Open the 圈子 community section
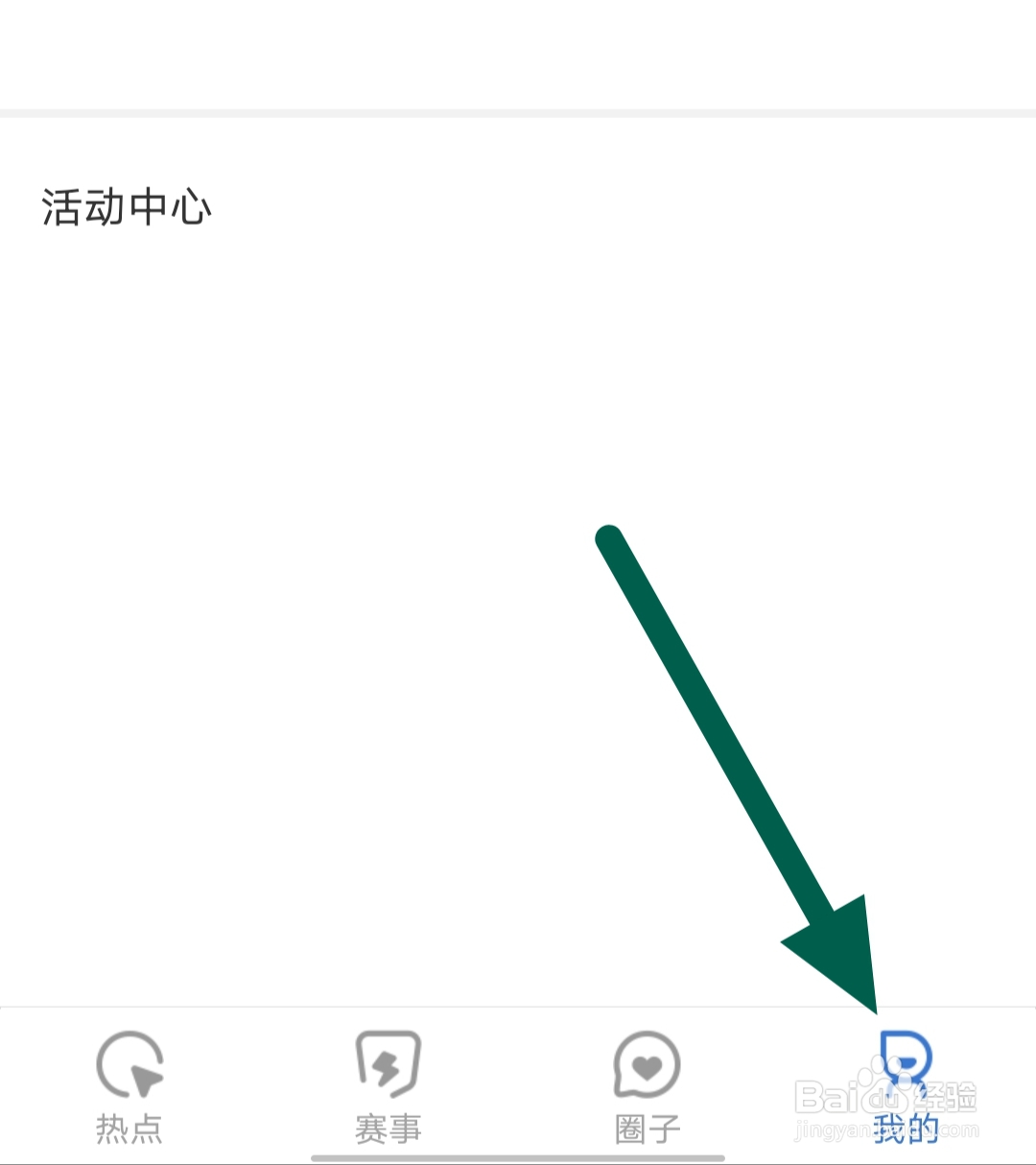This screenshot has width=1036, height=1165. coord(646,1094)
